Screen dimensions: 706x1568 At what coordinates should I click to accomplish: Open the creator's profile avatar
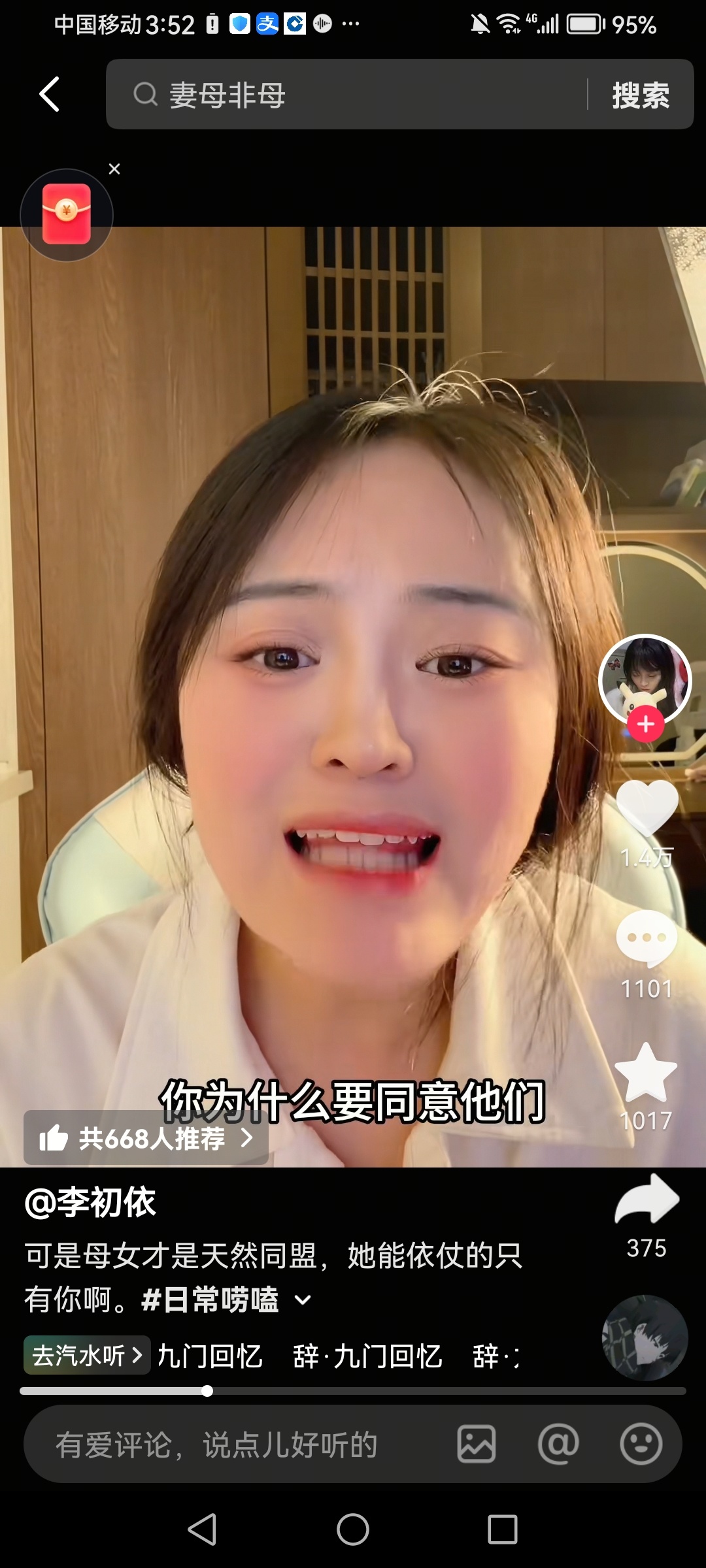[x=645, y=677]
